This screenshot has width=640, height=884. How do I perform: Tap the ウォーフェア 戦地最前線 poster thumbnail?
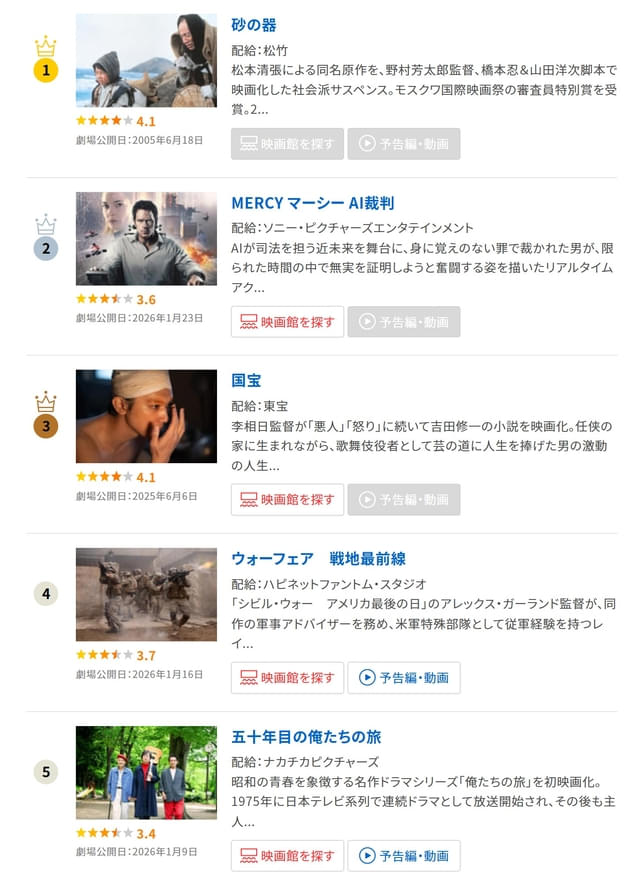click(x=146, y=595)
